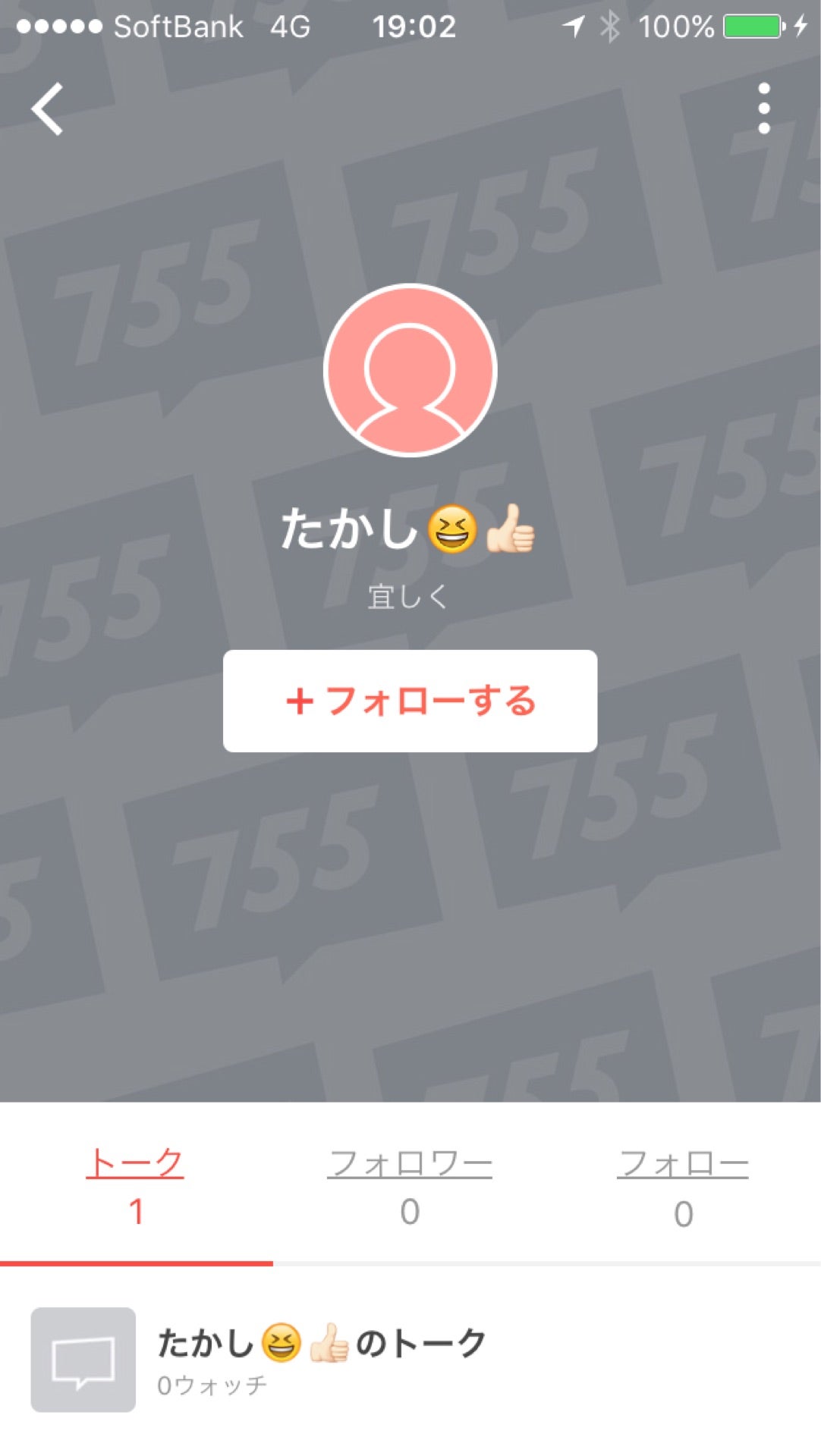The height and width of the screenshot is (1456, 821).
Task: Tap the 755 background banner area
Action: 410,910
